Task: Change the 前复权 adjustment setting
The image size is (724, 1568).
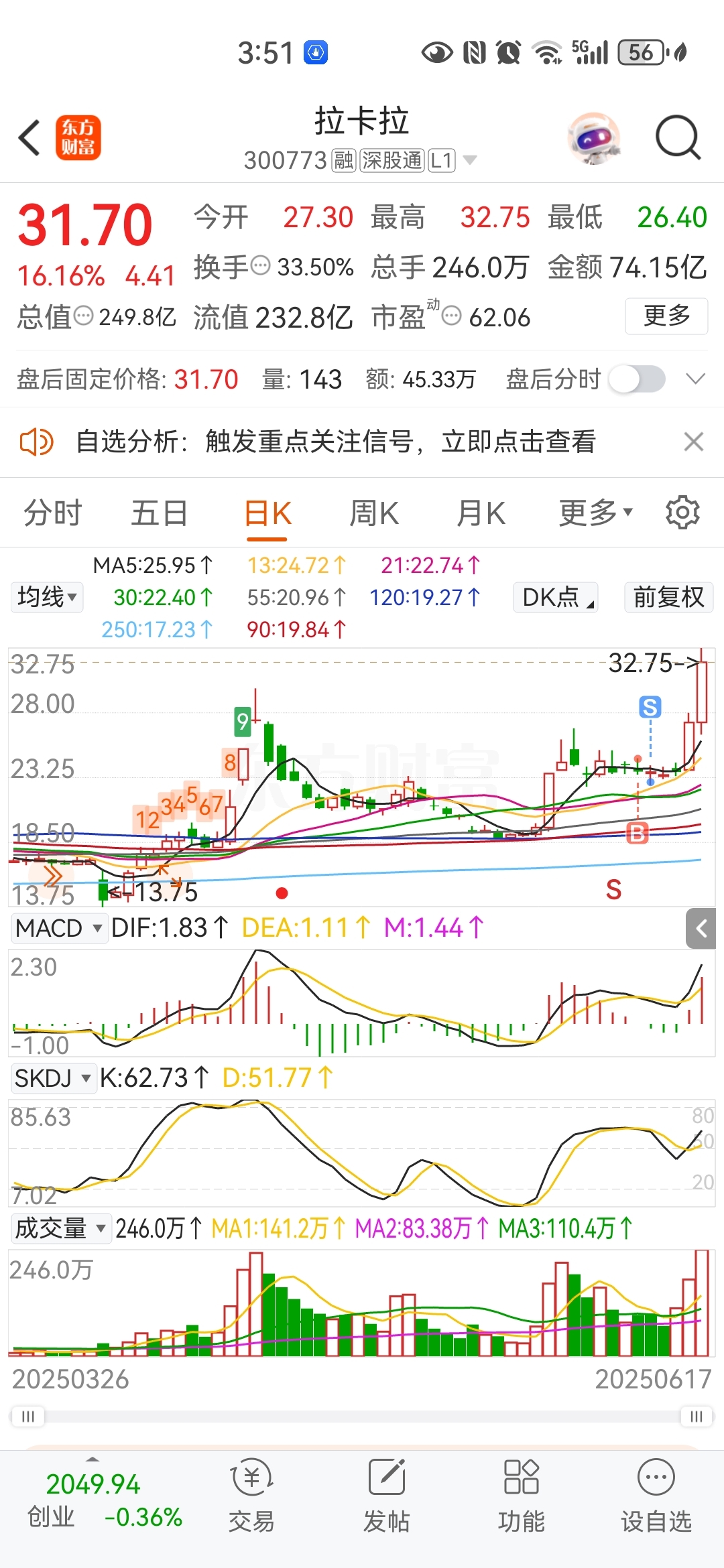Action: pyautogui.click(x=669, y=597)
